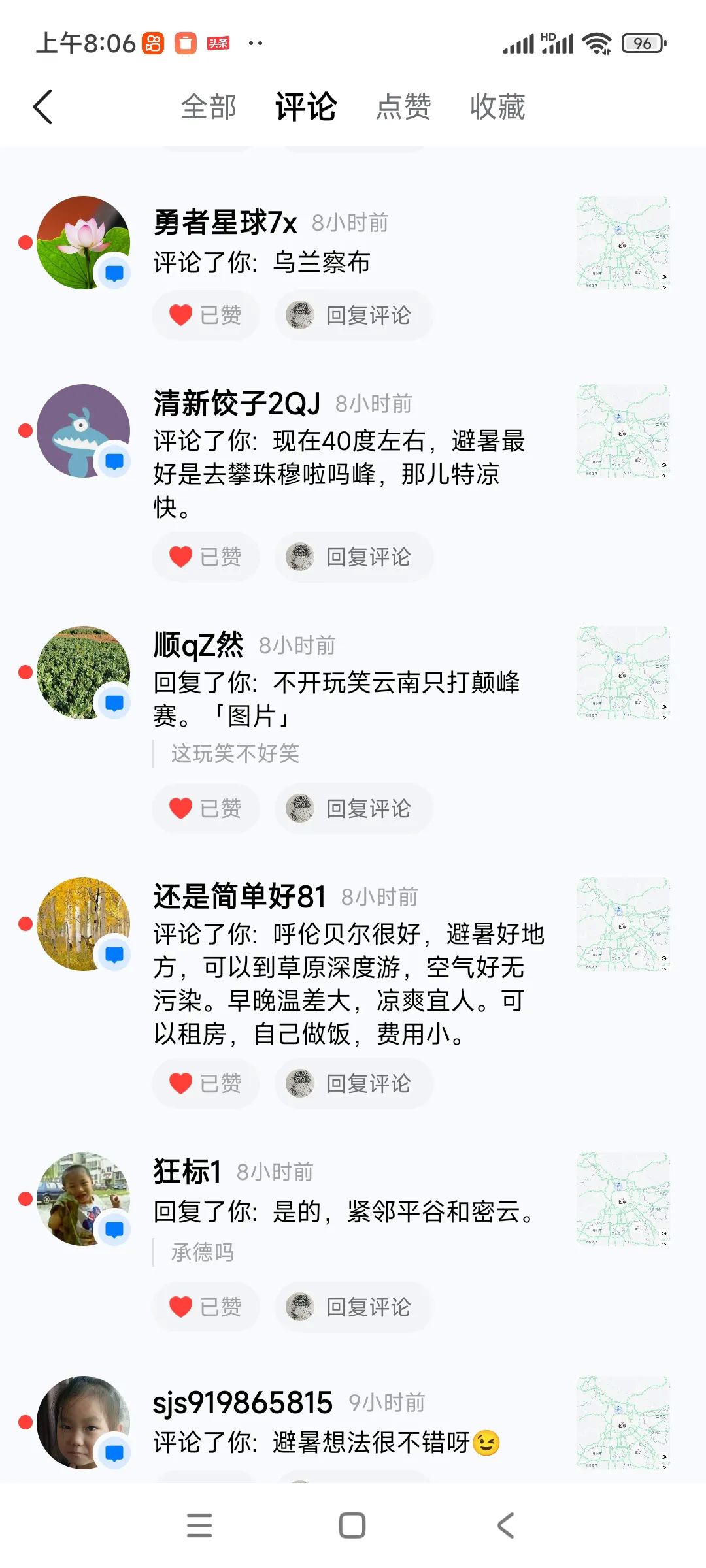Open the map thumbnail beside 清新饺子2QJ

[x=623, y=431]
